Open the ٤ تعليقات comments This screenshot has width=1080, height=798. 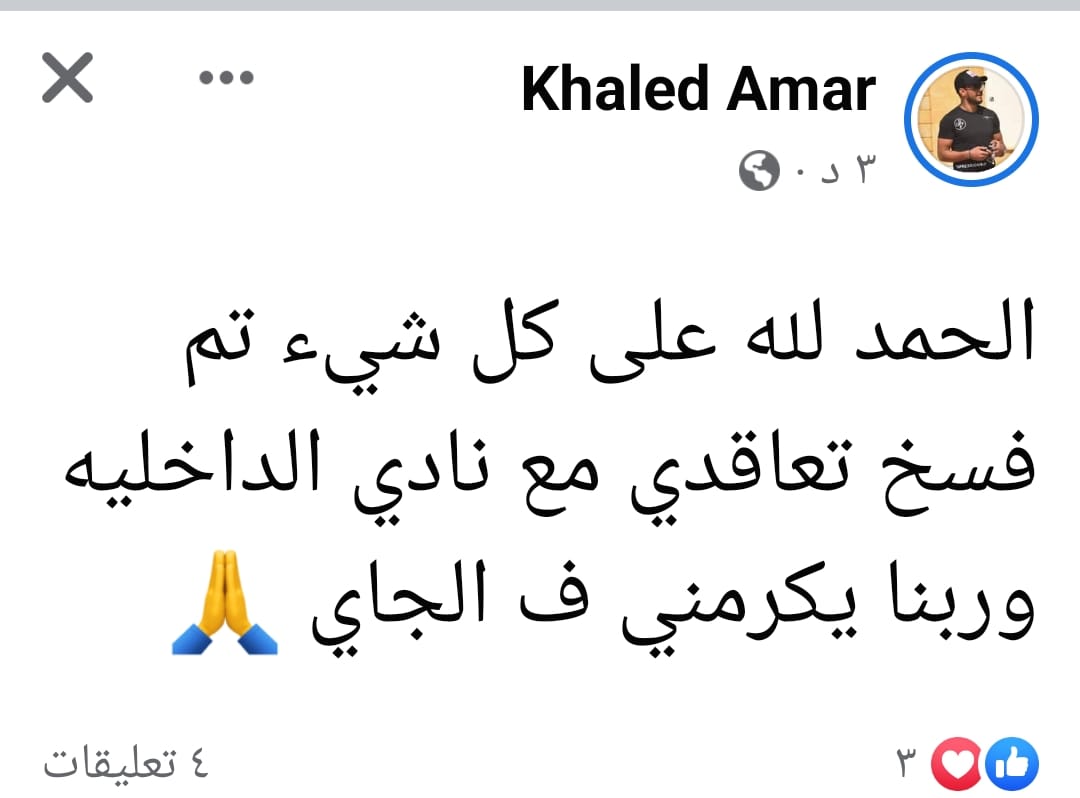click(x=125, y=765)
